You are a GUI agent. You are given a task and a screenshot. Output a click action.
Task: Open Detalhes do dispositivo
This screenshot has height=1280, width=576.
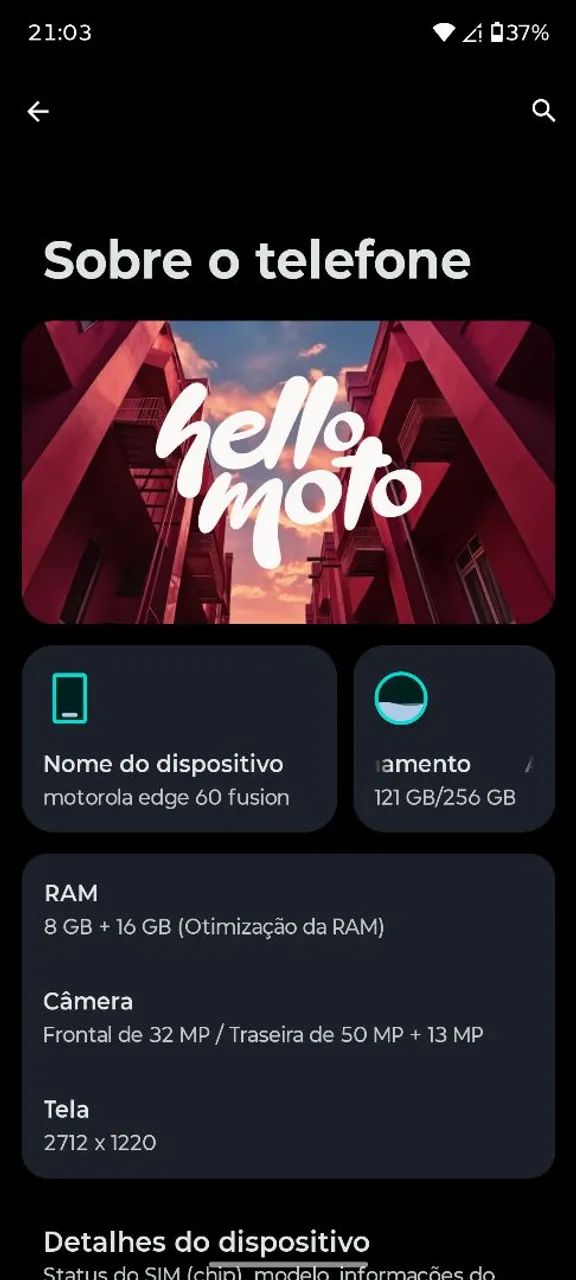point(288,1254)
